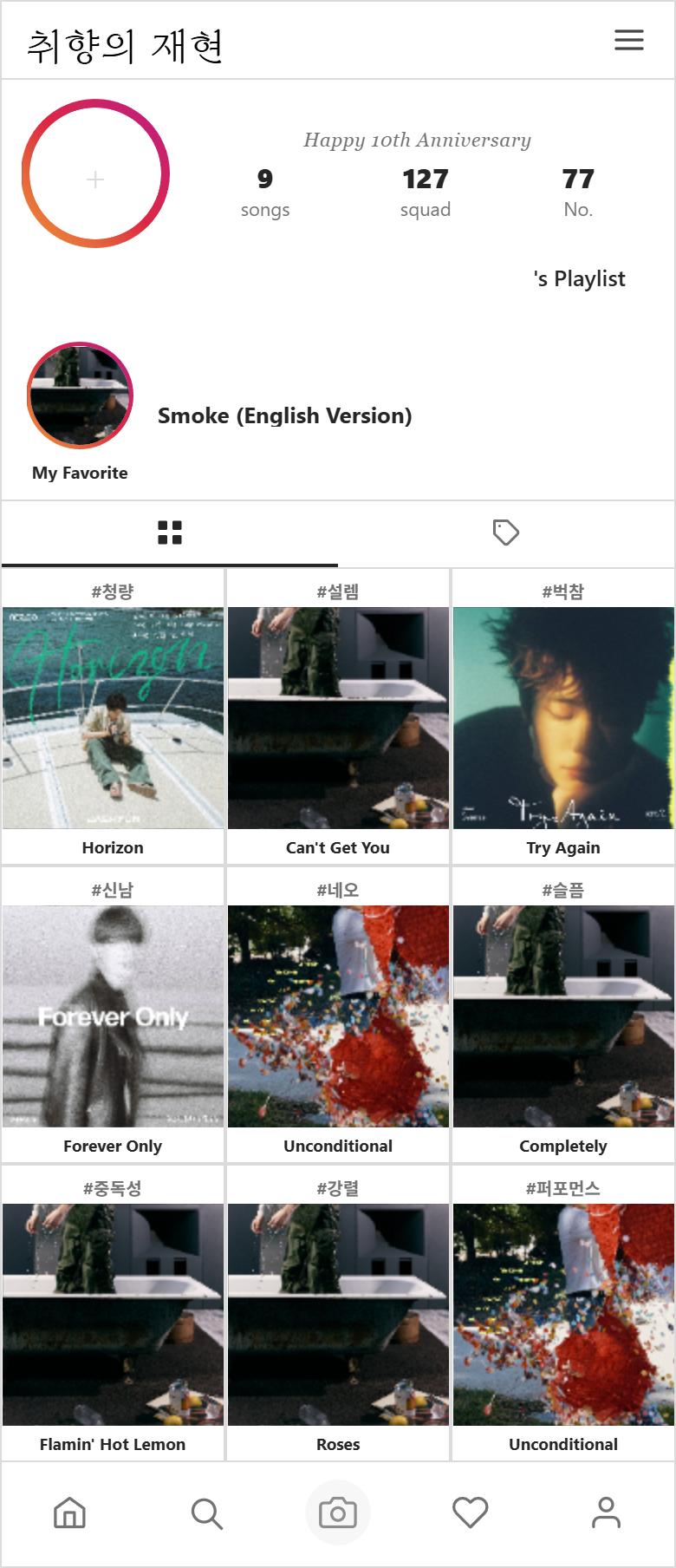676x1568 pixels.
Task: Open the hamburger menu
Action: 628,40
